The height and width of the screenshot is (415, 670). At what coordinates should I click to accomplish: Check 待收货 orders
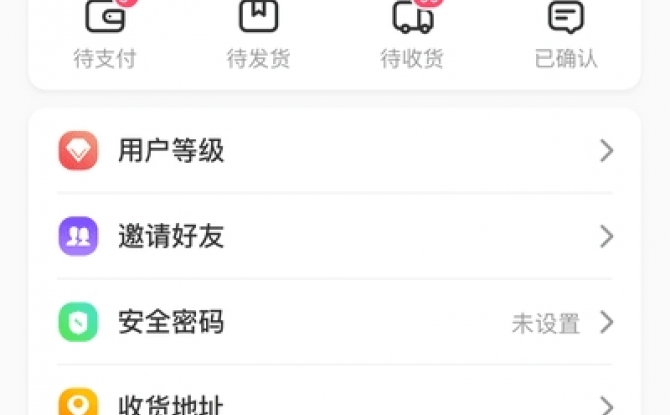[x=412, y=34]
